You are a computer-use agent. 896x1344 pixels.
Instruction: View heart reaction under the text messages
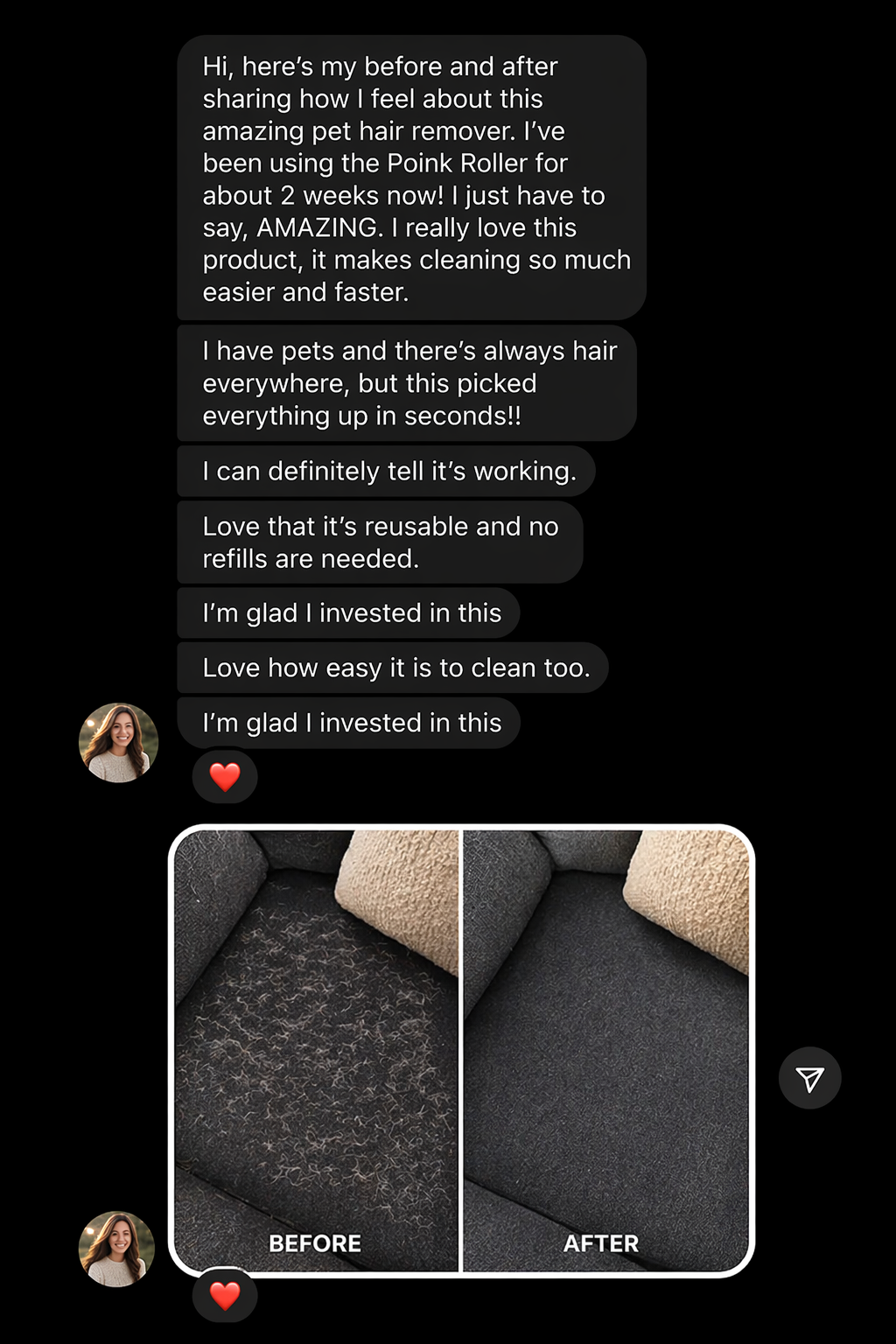tap(225, 776)
